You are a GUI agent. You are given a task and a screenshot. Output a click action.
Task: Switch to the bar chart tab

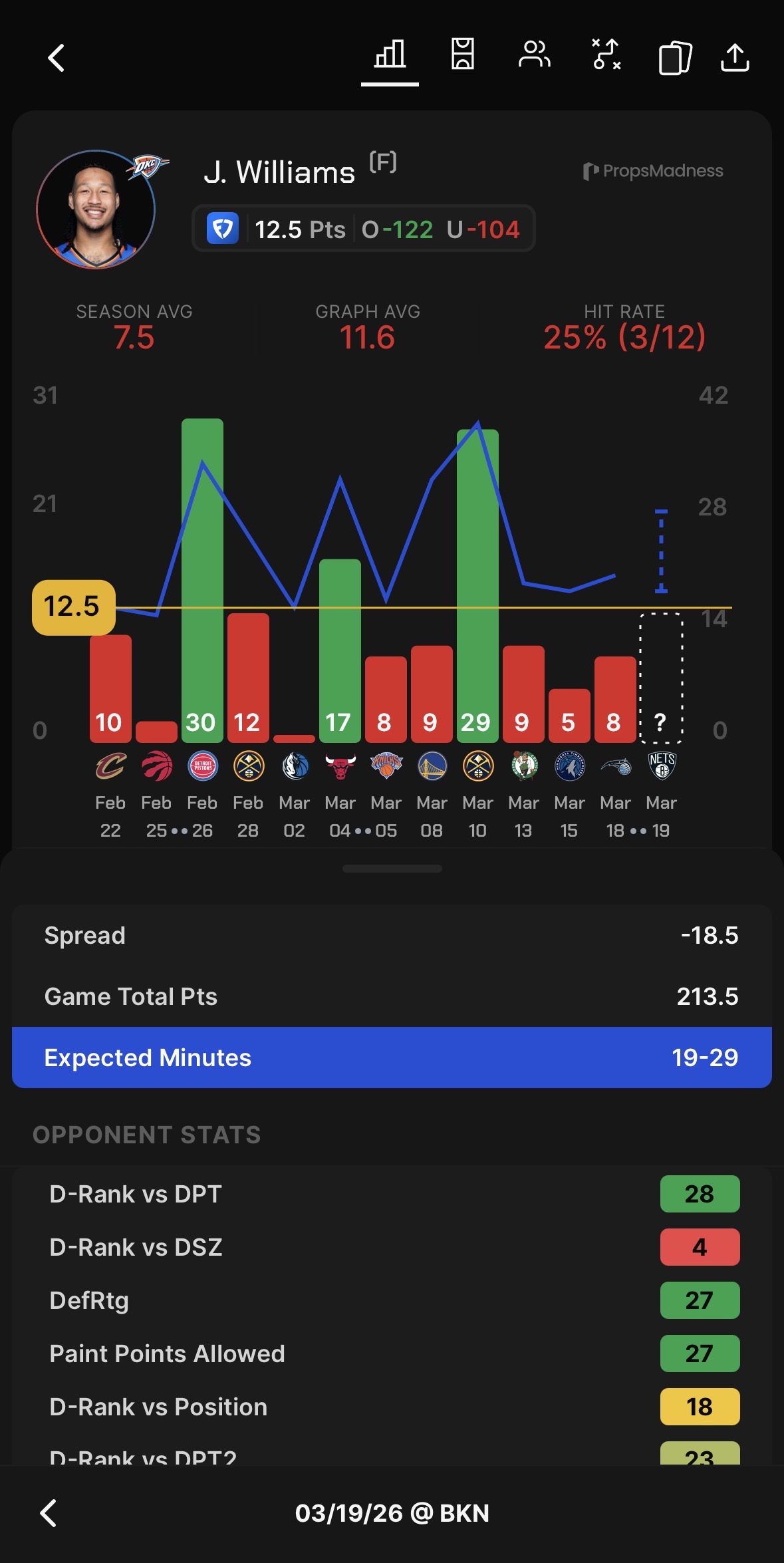point(390,55)
